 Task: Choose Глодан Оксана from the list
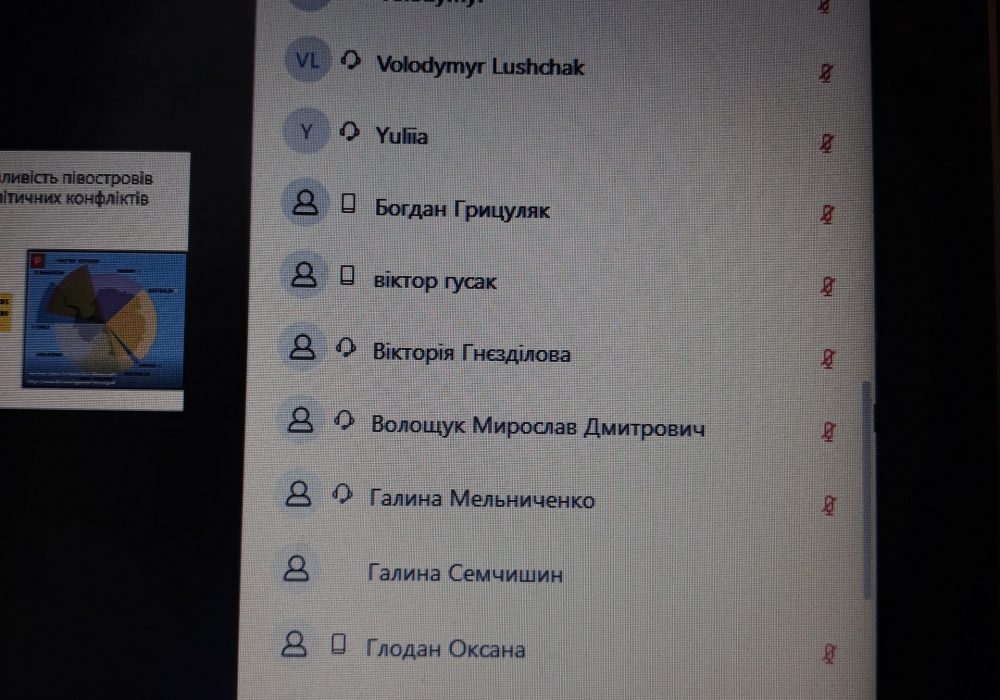coord(446,649)
